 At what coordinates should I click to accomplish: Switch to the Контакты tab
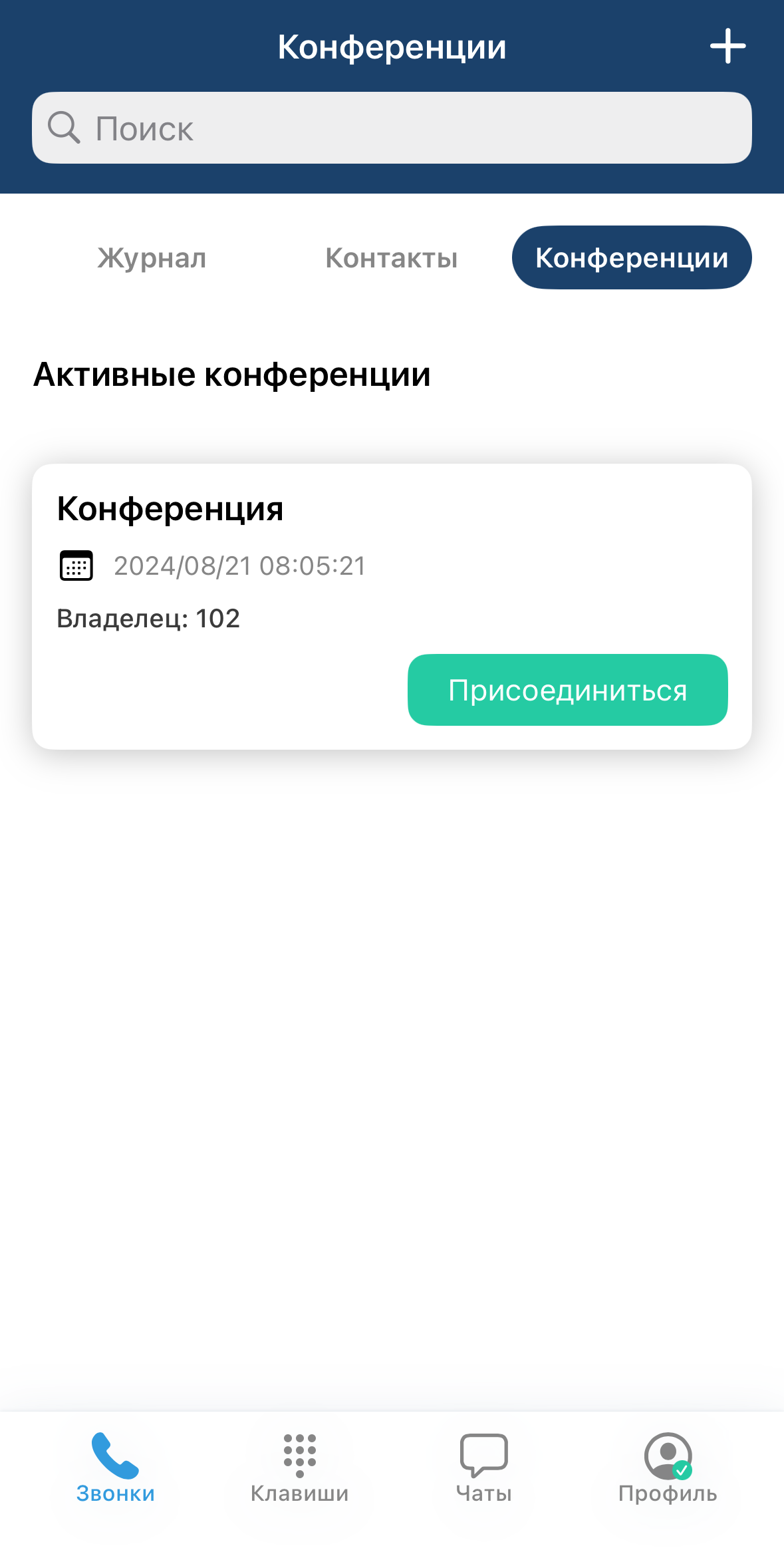click(x=391, y=258)
